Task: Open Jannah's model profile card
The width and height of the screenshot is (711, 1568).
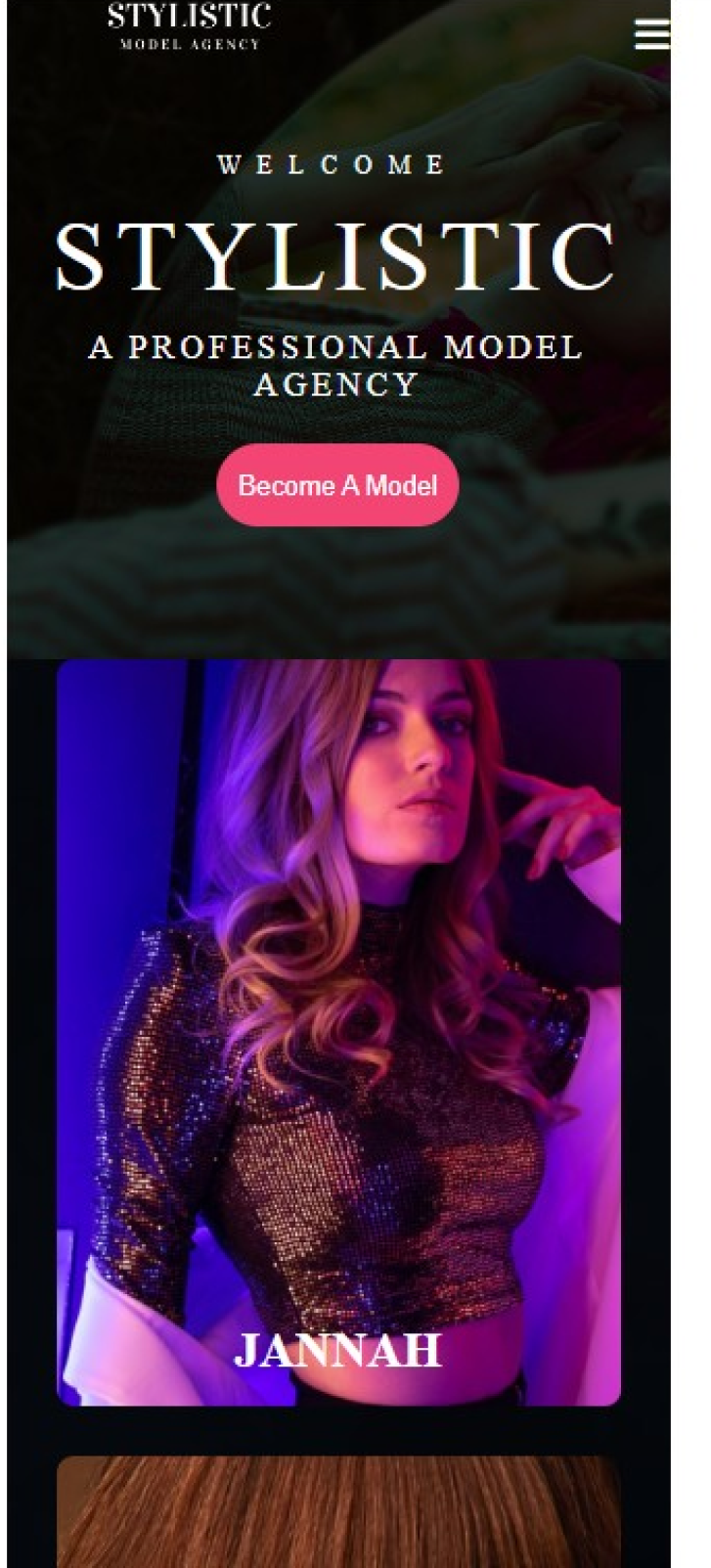Action: click(338, 1032)
